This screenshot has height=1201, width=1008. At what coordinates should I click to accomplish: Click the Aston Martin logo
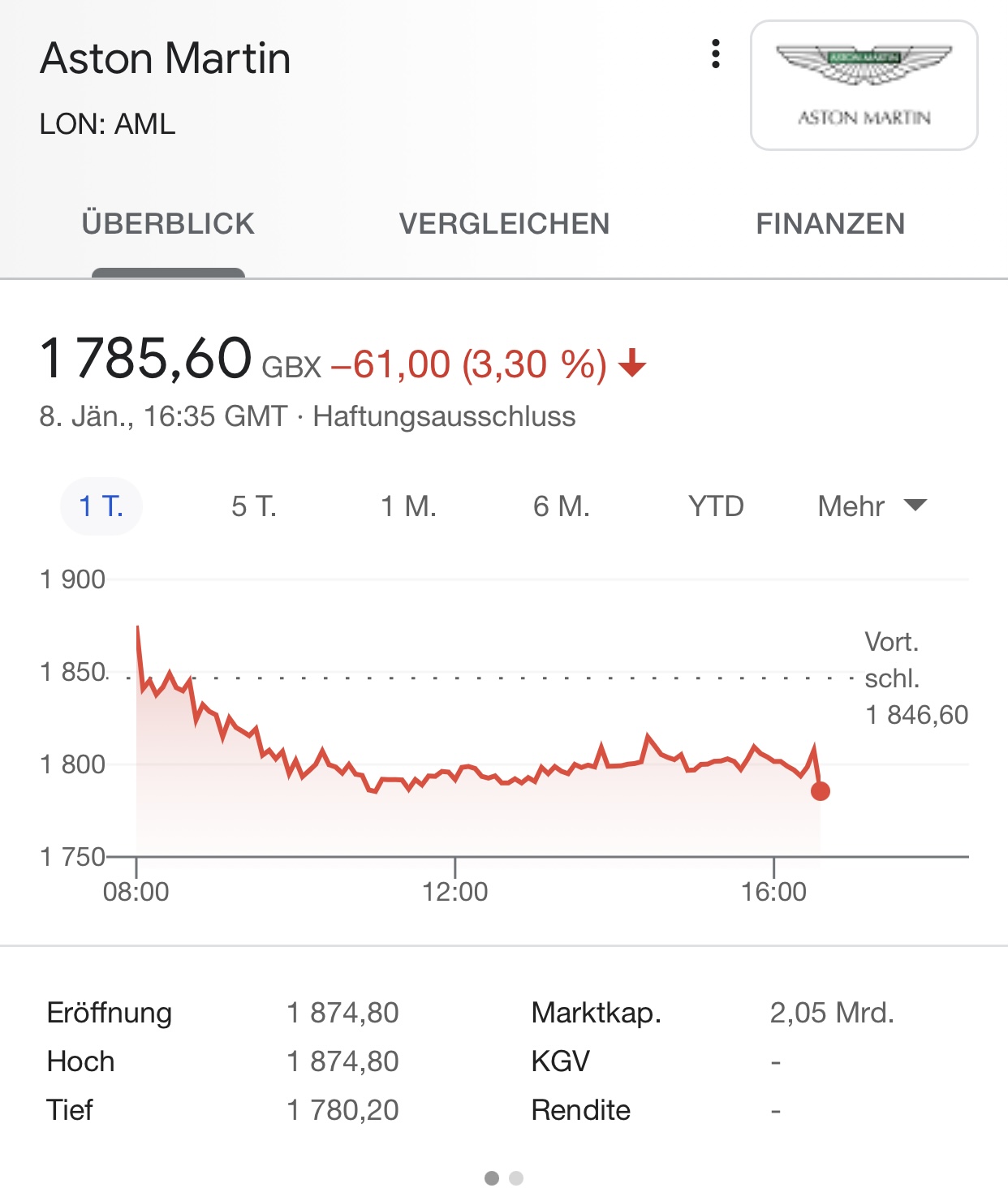[x=863, y=84]
